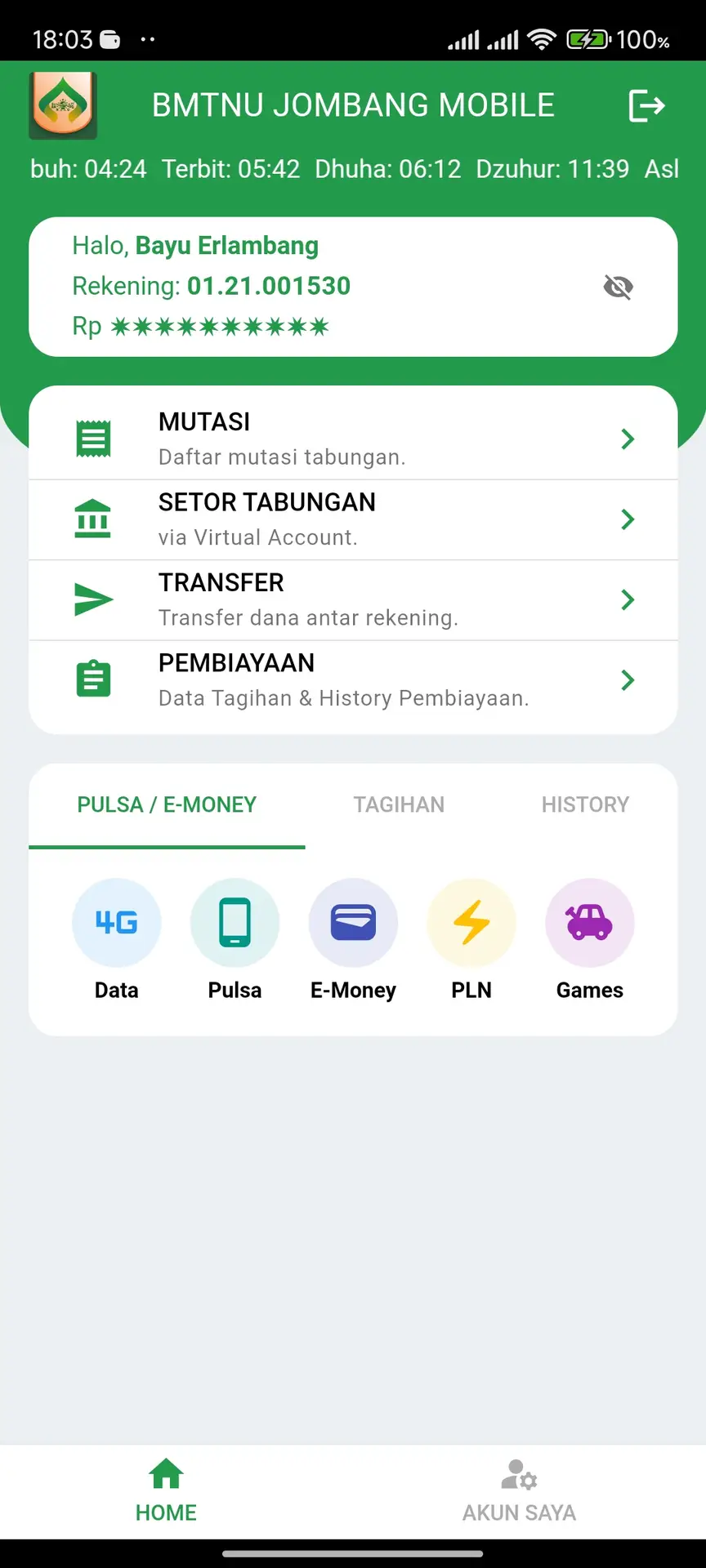The width and height of the screenshot is (706, 1568).
Task: Choose the 4G Data option
Action: pos(117,940)
